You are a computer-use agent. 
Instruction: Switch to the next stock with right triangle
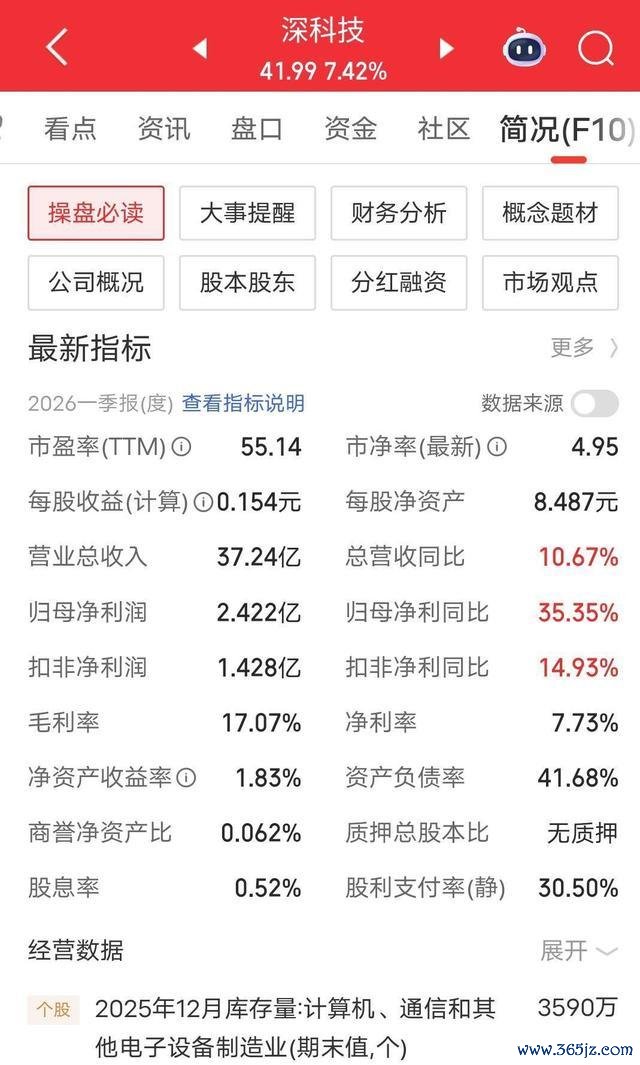(x=446, y=48)
